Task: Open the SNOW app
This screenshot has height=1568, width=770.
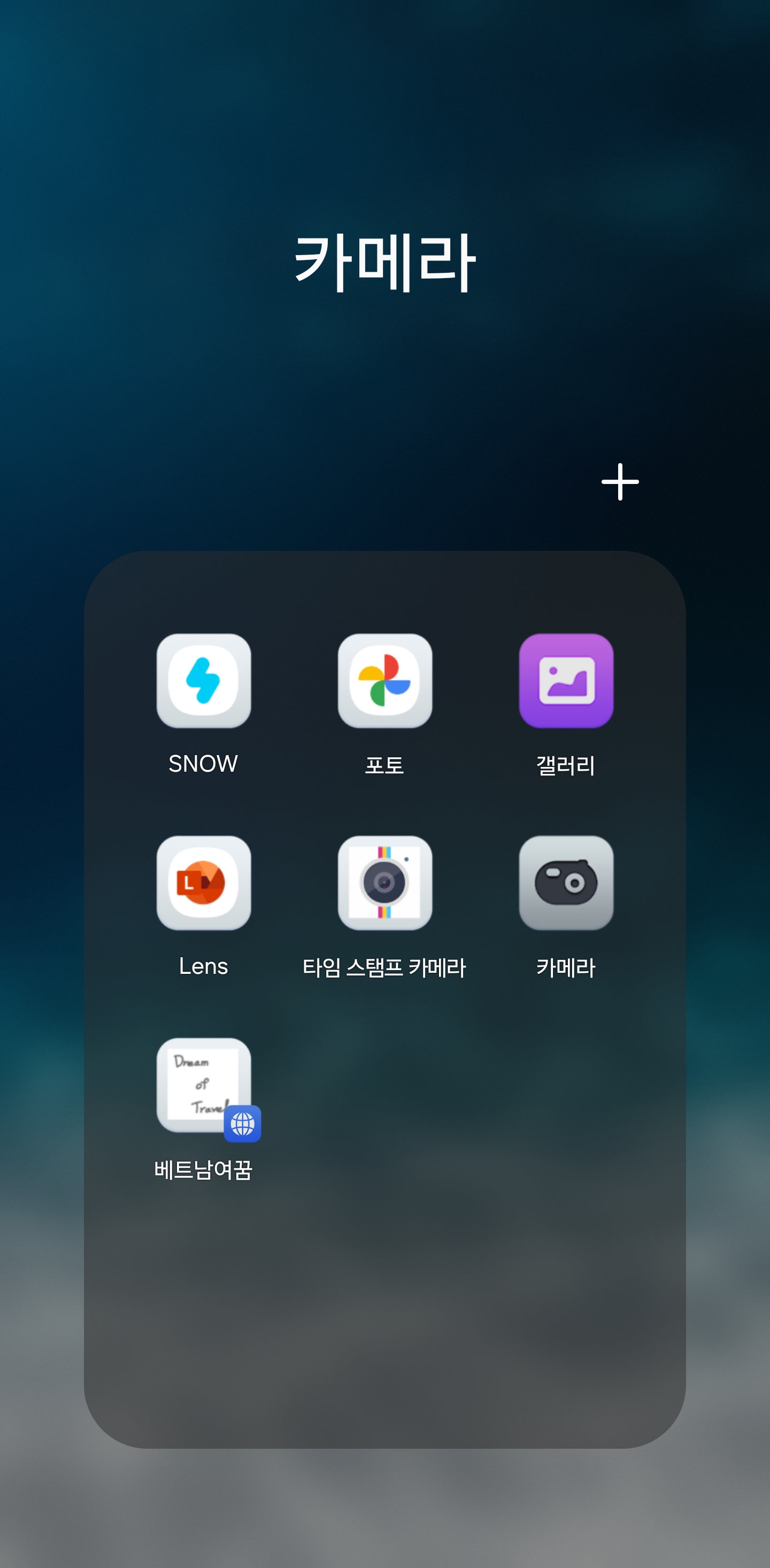Action: pos(203,681)
